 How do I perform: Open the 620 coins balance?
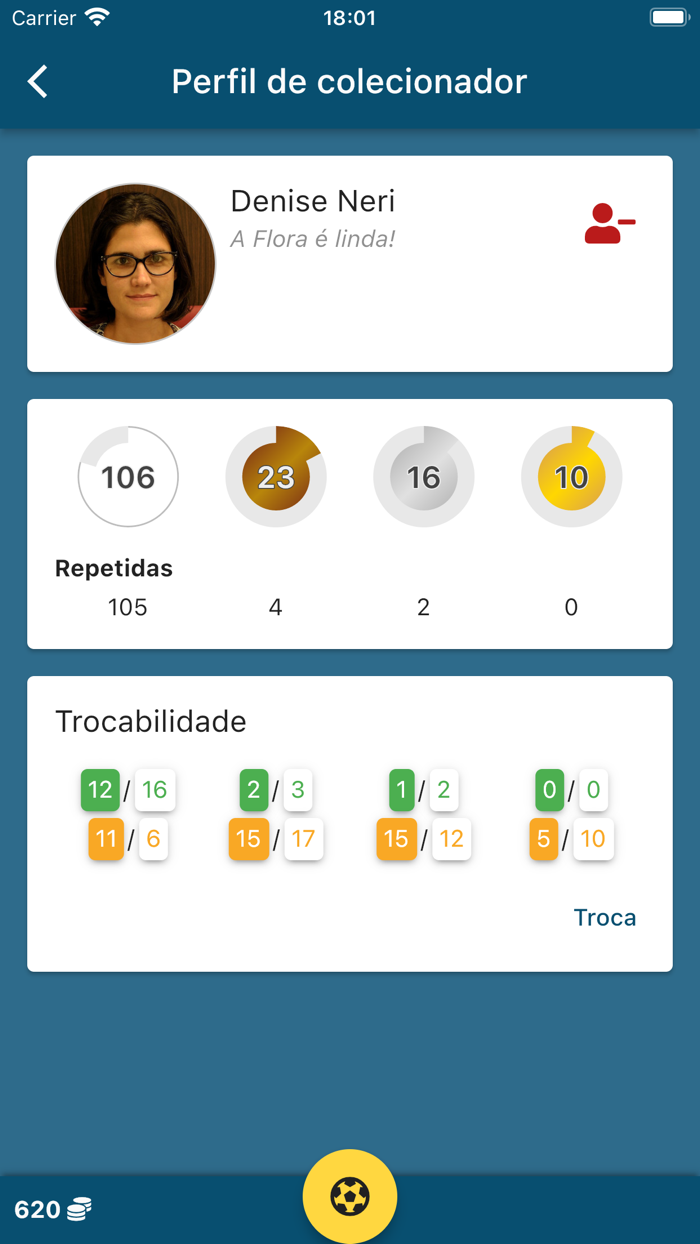(53, 1210)
